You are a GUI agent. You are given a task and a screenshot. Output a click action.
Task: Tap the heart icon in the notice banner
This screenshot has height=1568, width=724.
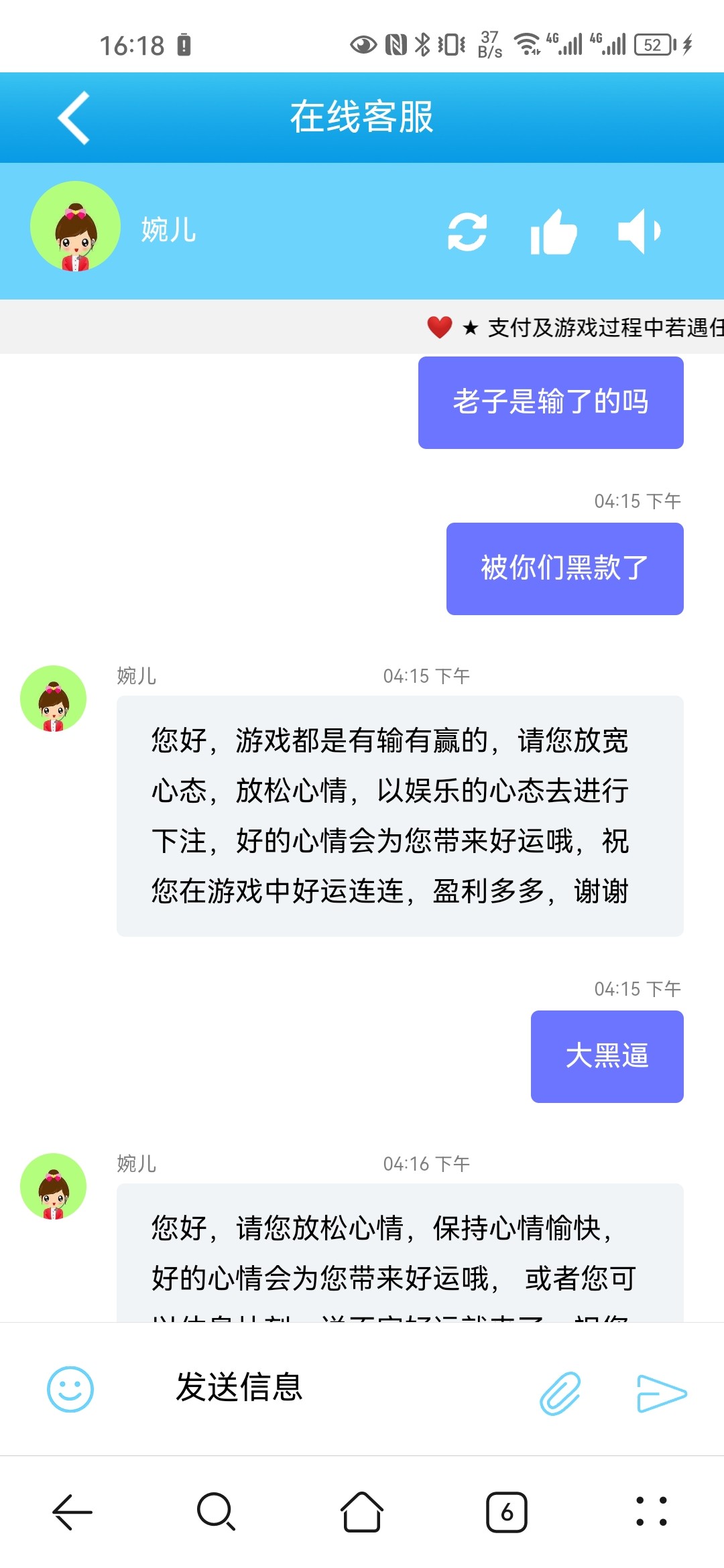[439, 328]
